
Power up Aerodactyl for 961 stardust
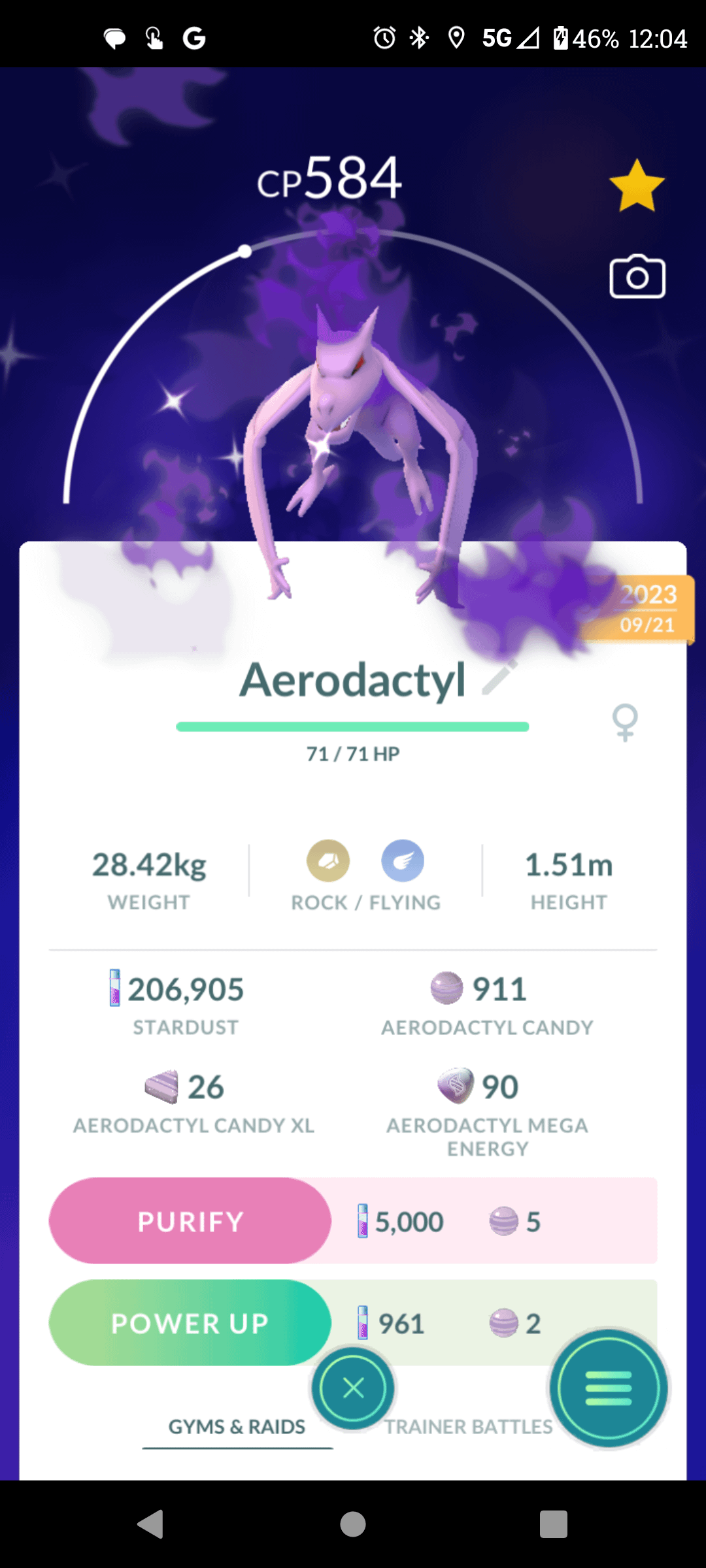coord(190,1323)
